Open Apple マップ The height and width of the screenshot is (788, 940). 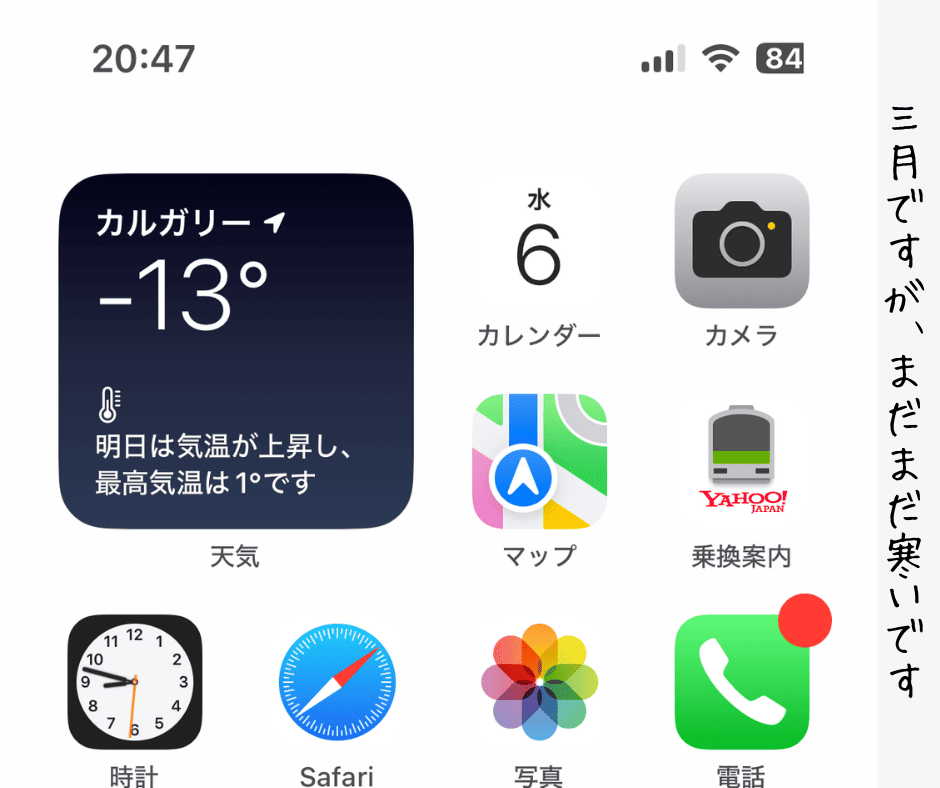(x=539, y=461)
